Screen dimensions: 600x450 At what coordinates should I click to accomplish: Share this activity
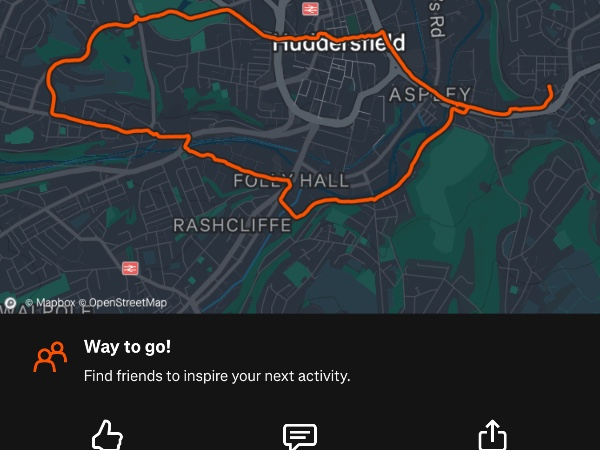492,435
